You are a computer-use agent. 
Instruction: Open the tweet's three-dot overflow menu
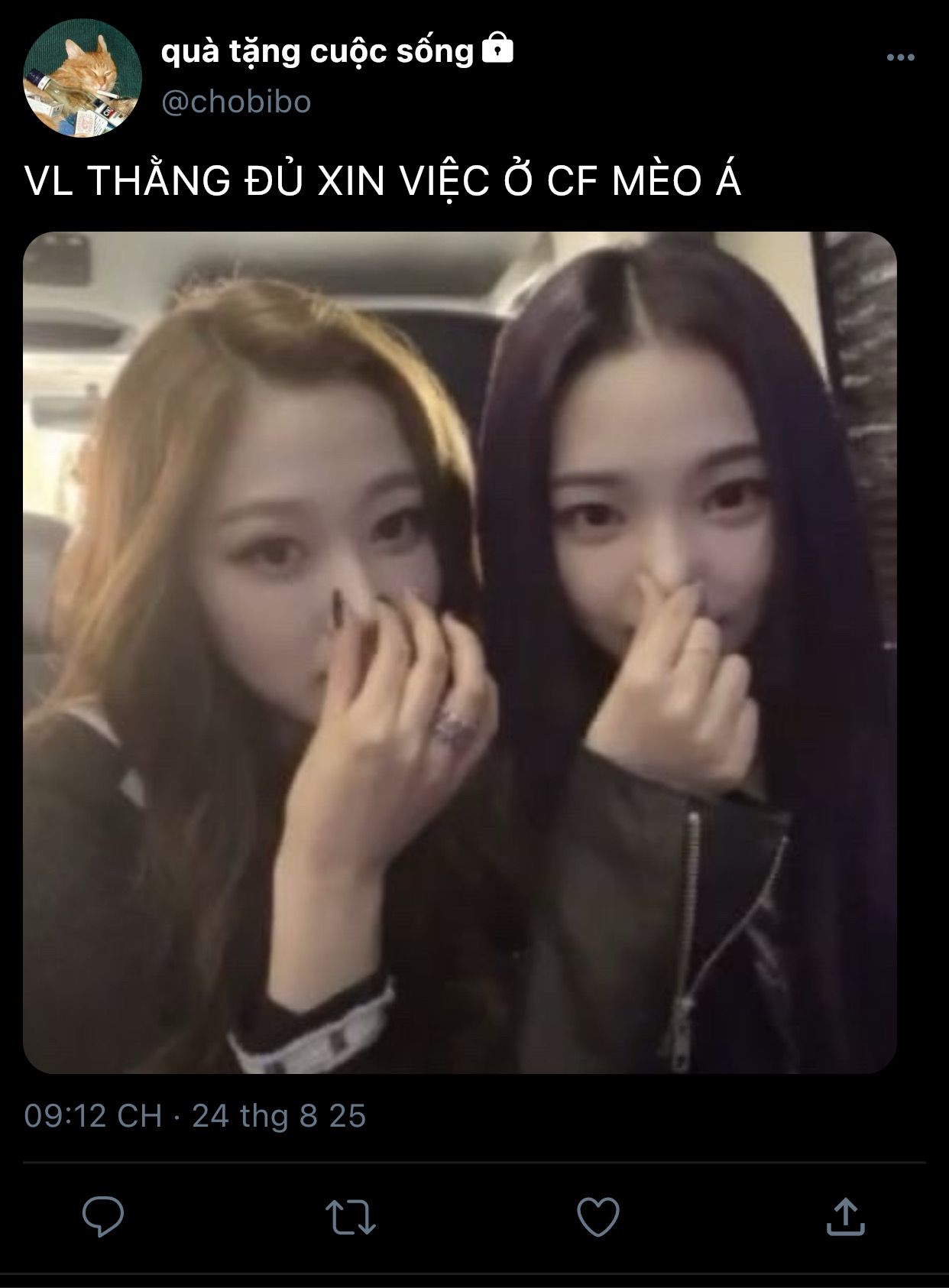(900, 57)
